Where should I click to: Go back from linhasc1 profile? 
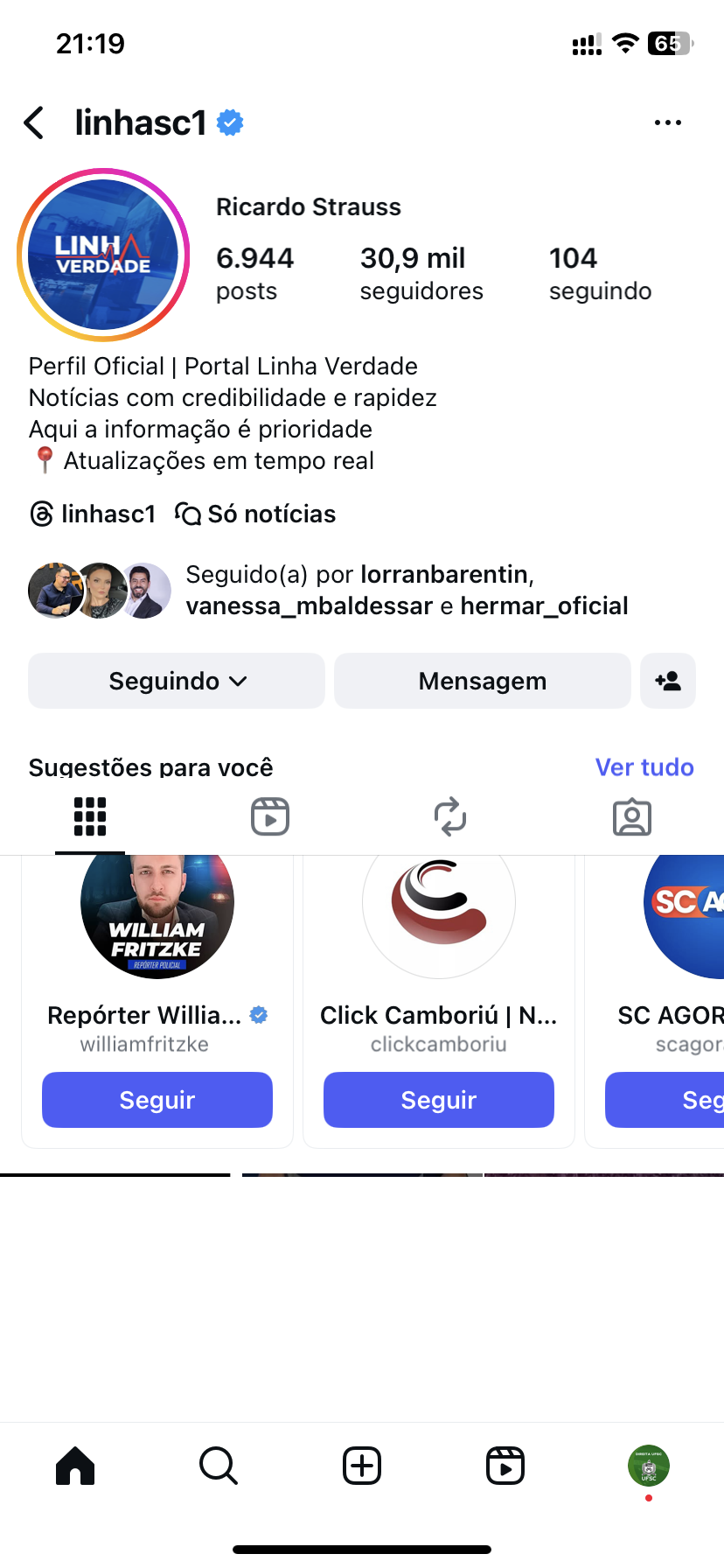(x=35, y=123)
